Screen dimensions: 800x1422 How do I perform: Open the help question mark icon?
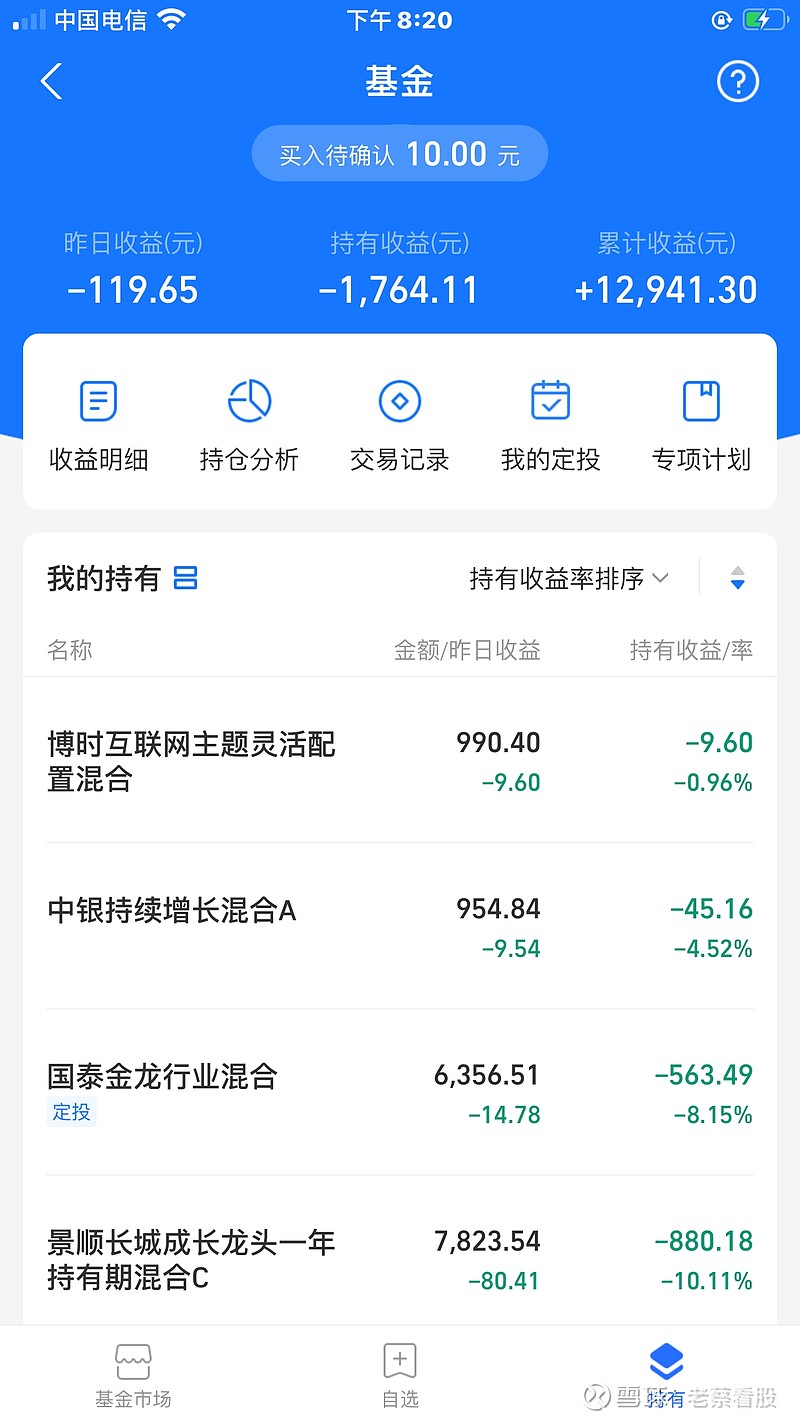coord(738,82)
